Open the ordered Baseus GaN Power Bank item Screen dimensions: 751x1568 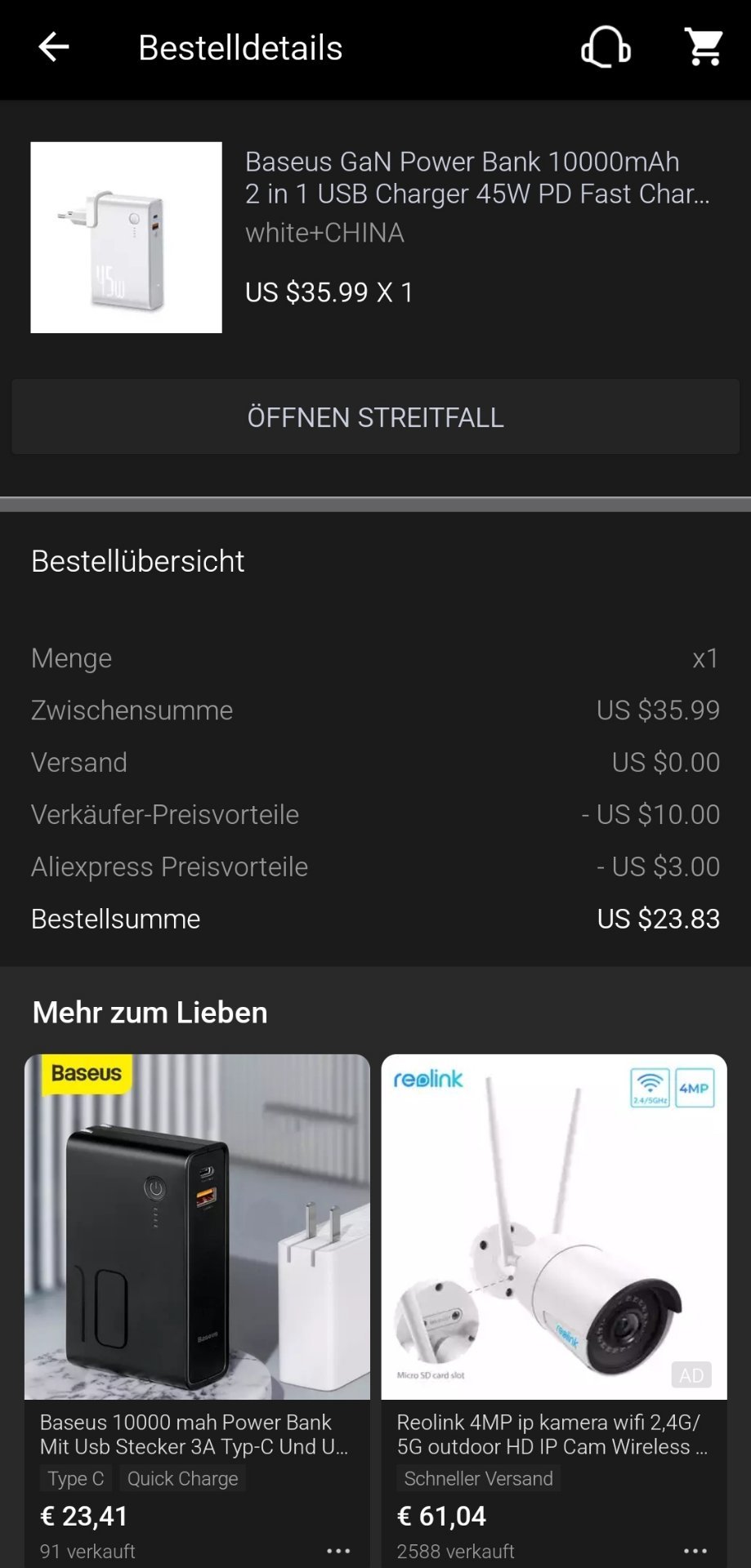375,238
